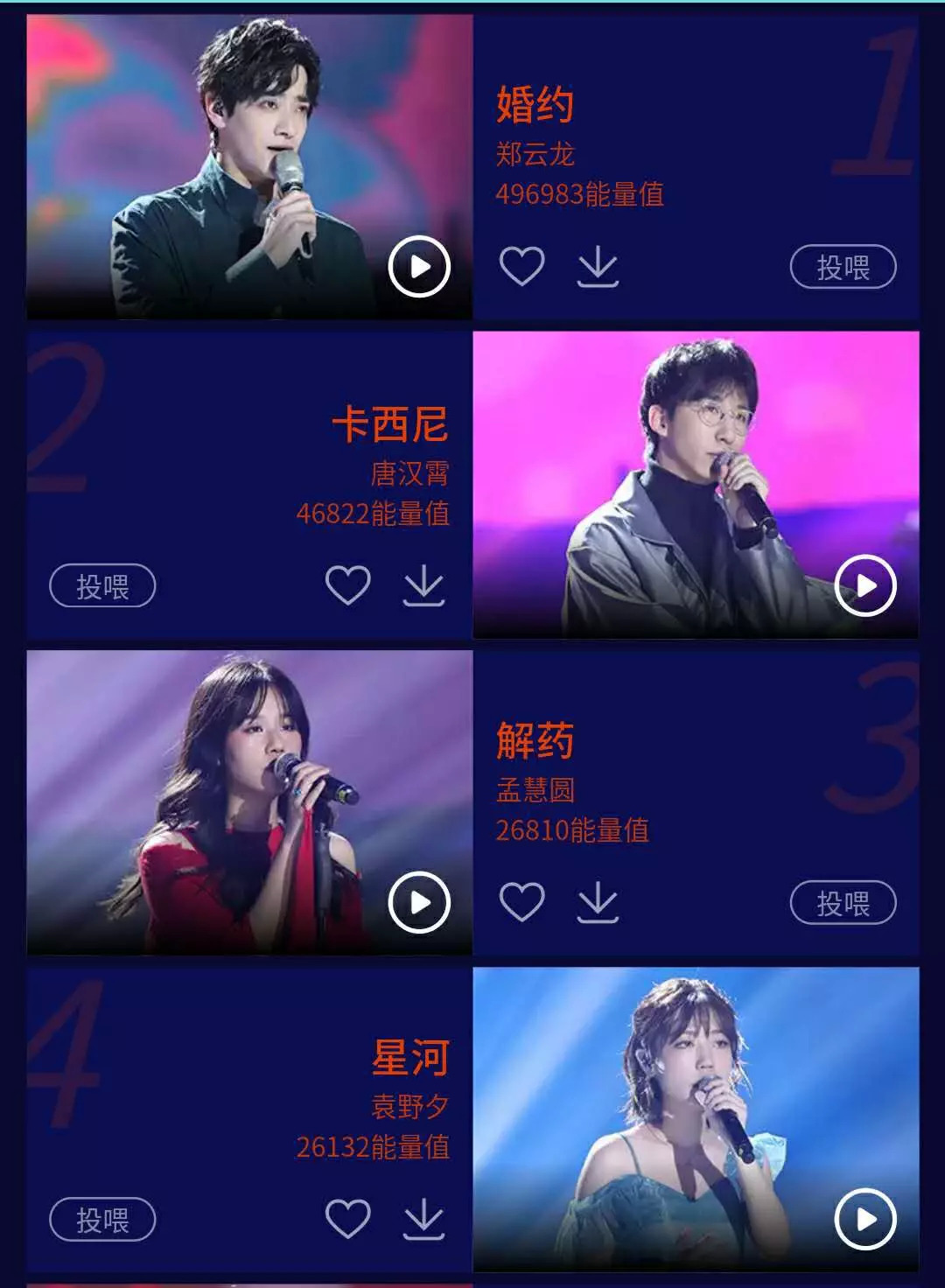
Task: Like 星河 with the heart icon
Action: (x=348, y=1219)
